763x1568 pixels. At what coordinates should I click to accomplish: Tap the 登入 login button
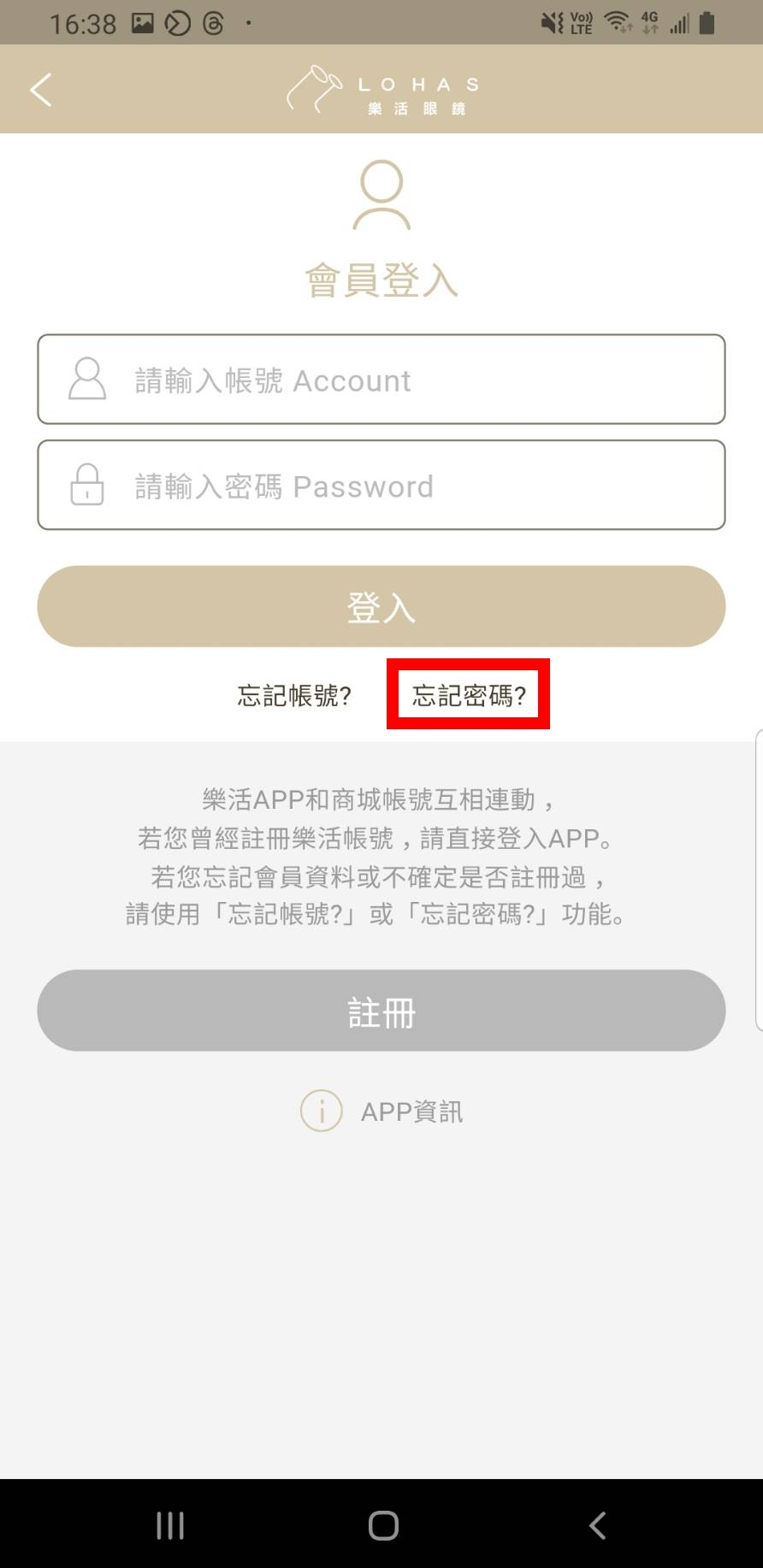[381, 606]
